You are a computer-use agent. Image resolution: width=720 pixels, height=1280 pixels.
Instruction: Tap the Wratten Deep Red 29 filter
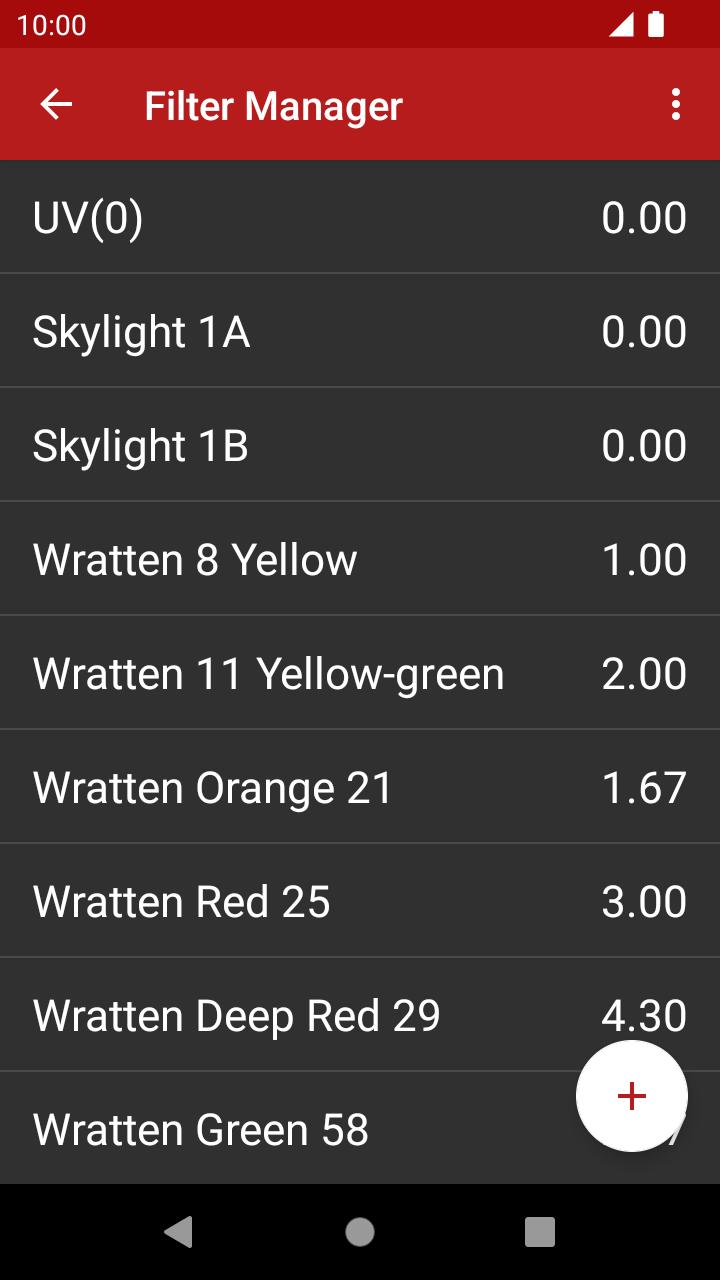300,1015
